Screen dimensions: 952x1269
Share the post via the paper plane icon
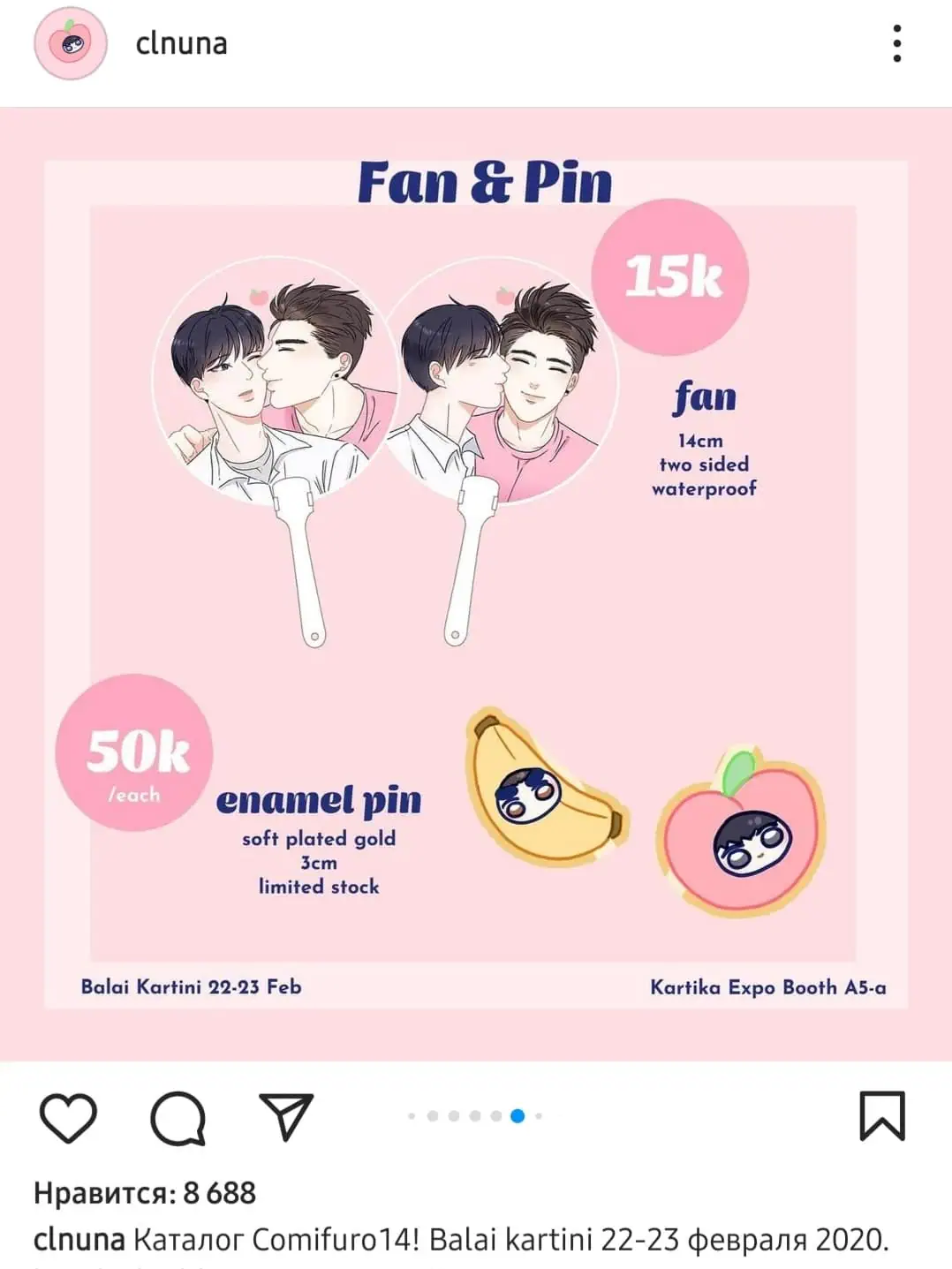(x=286, y=1116)
